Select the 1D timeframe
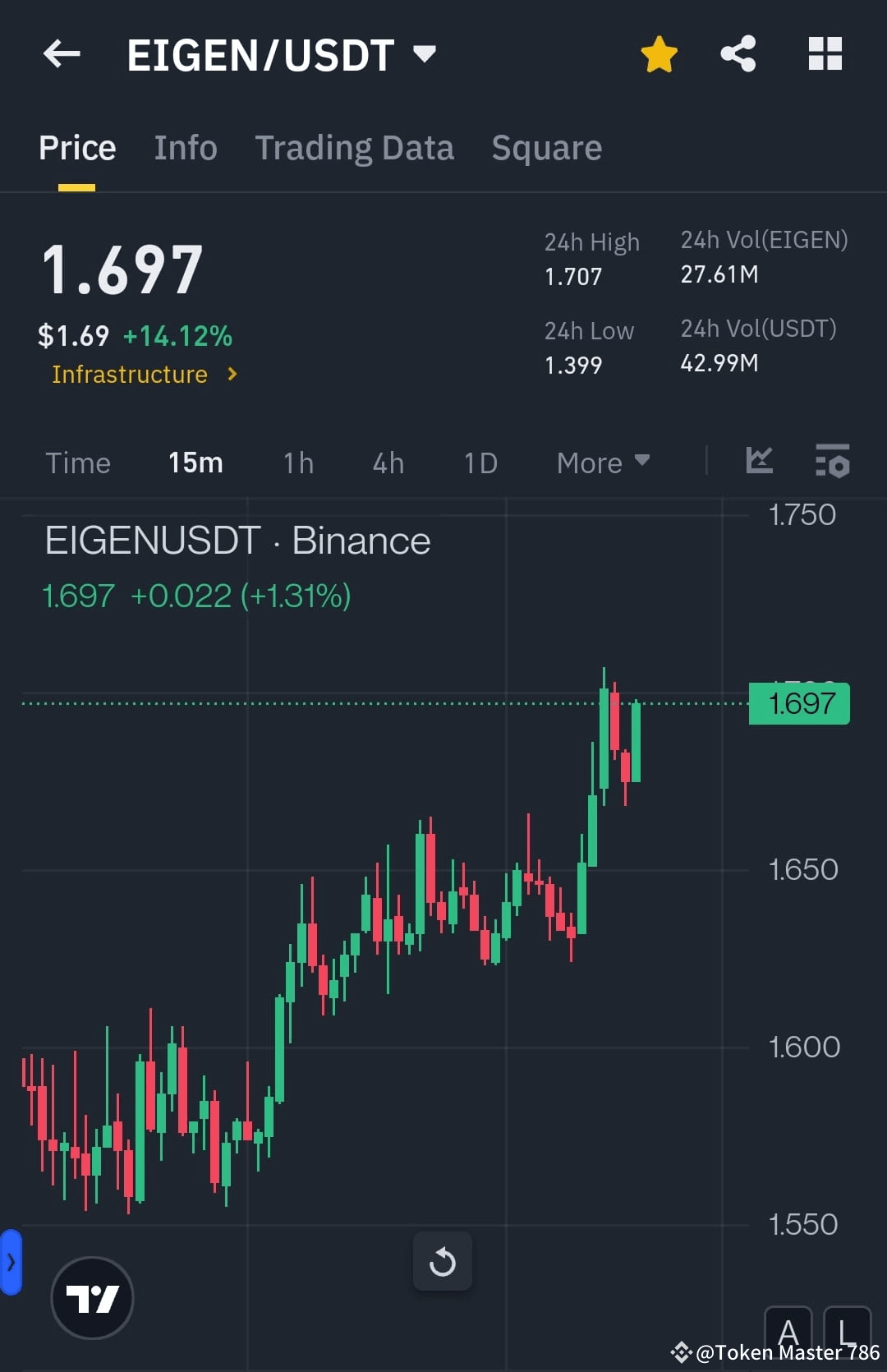 pyautogui.click(x=480, y=463)
